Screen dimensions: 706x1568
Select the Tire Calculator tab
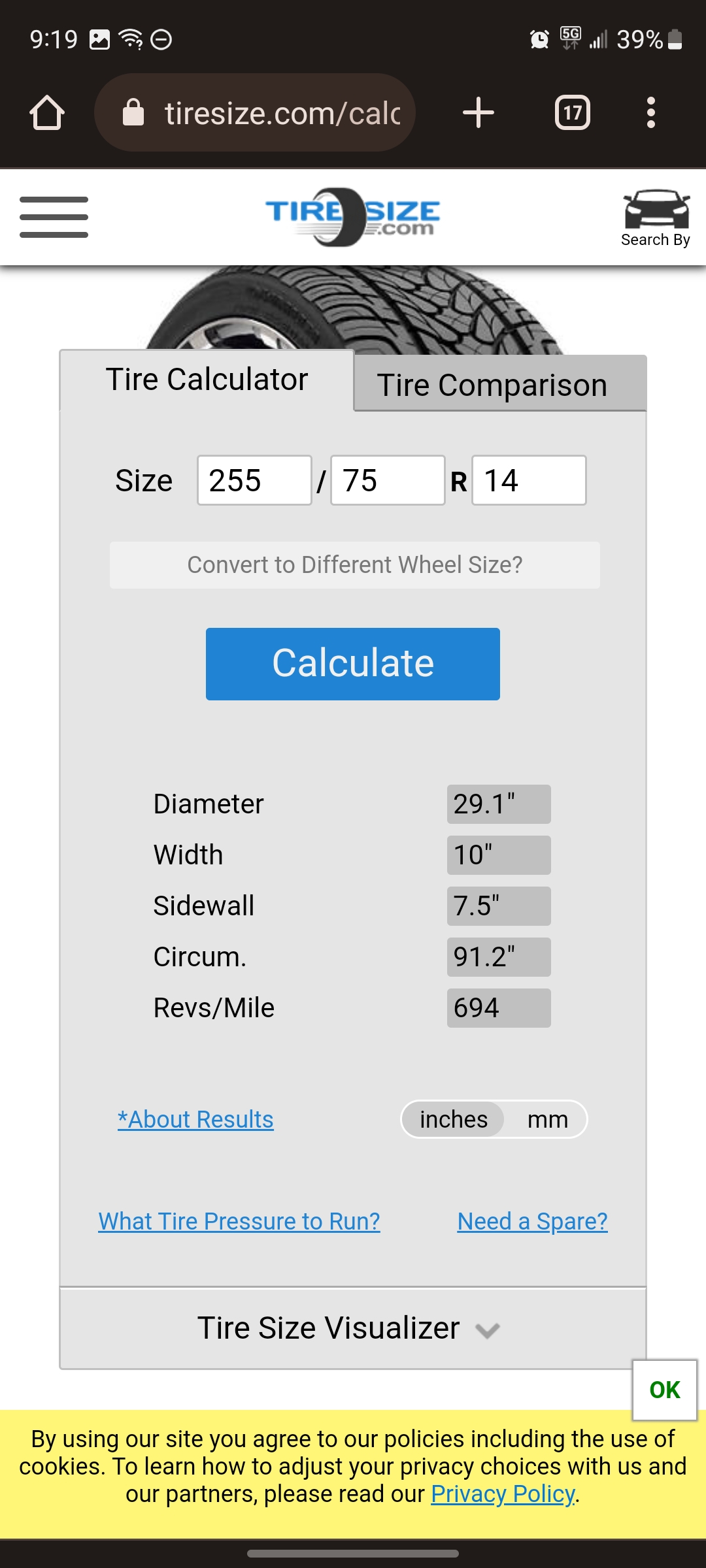(x=207, y=380)
